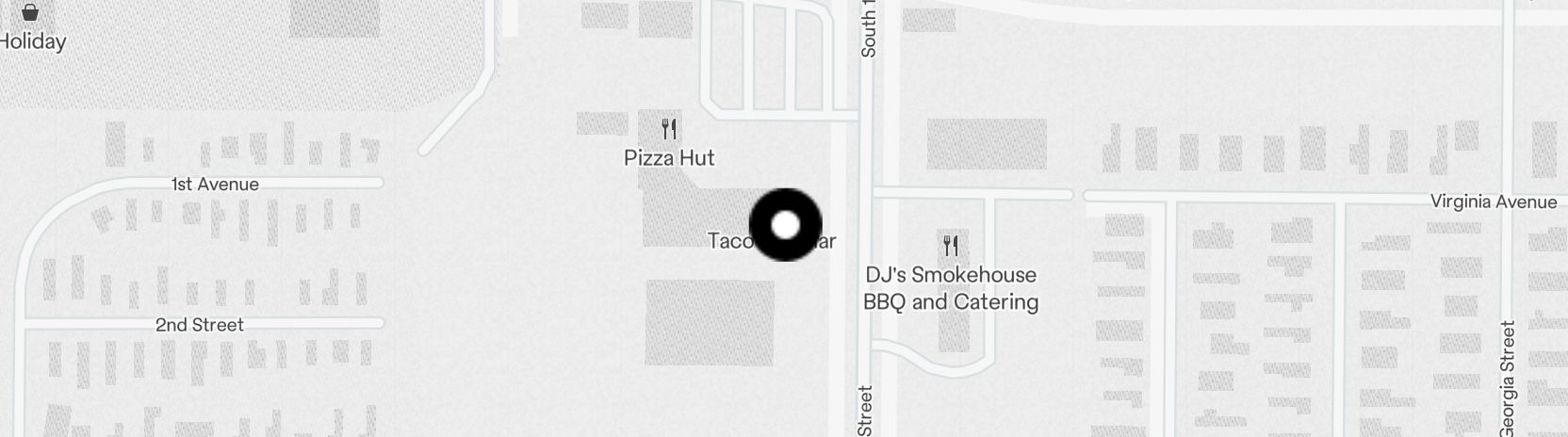Select DJ's Smokehouse BBQ and Catering marker
The image size is (1568, 437).
pos(951,247)
